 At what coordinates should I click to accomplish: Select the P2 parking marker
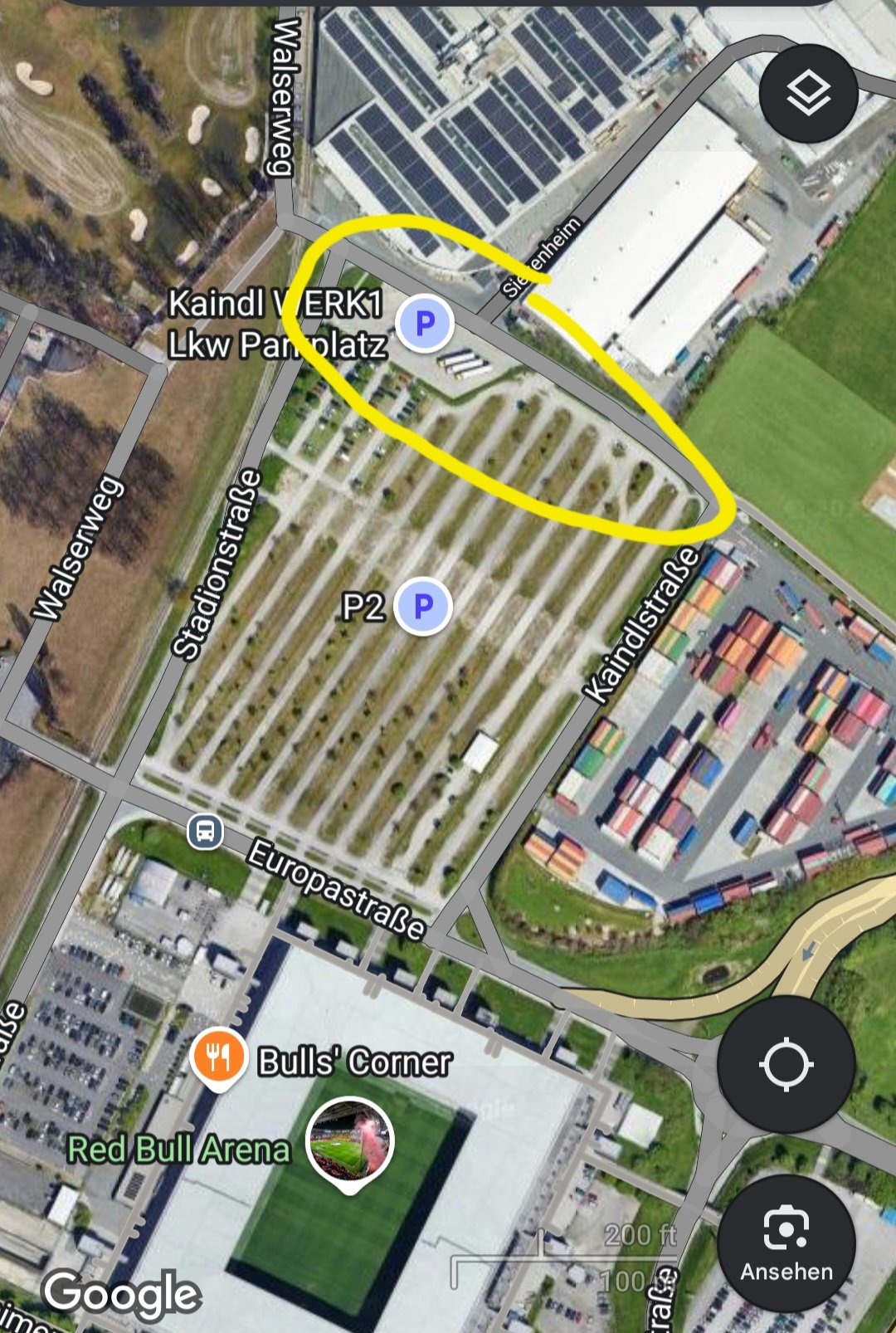coord(423,606)
